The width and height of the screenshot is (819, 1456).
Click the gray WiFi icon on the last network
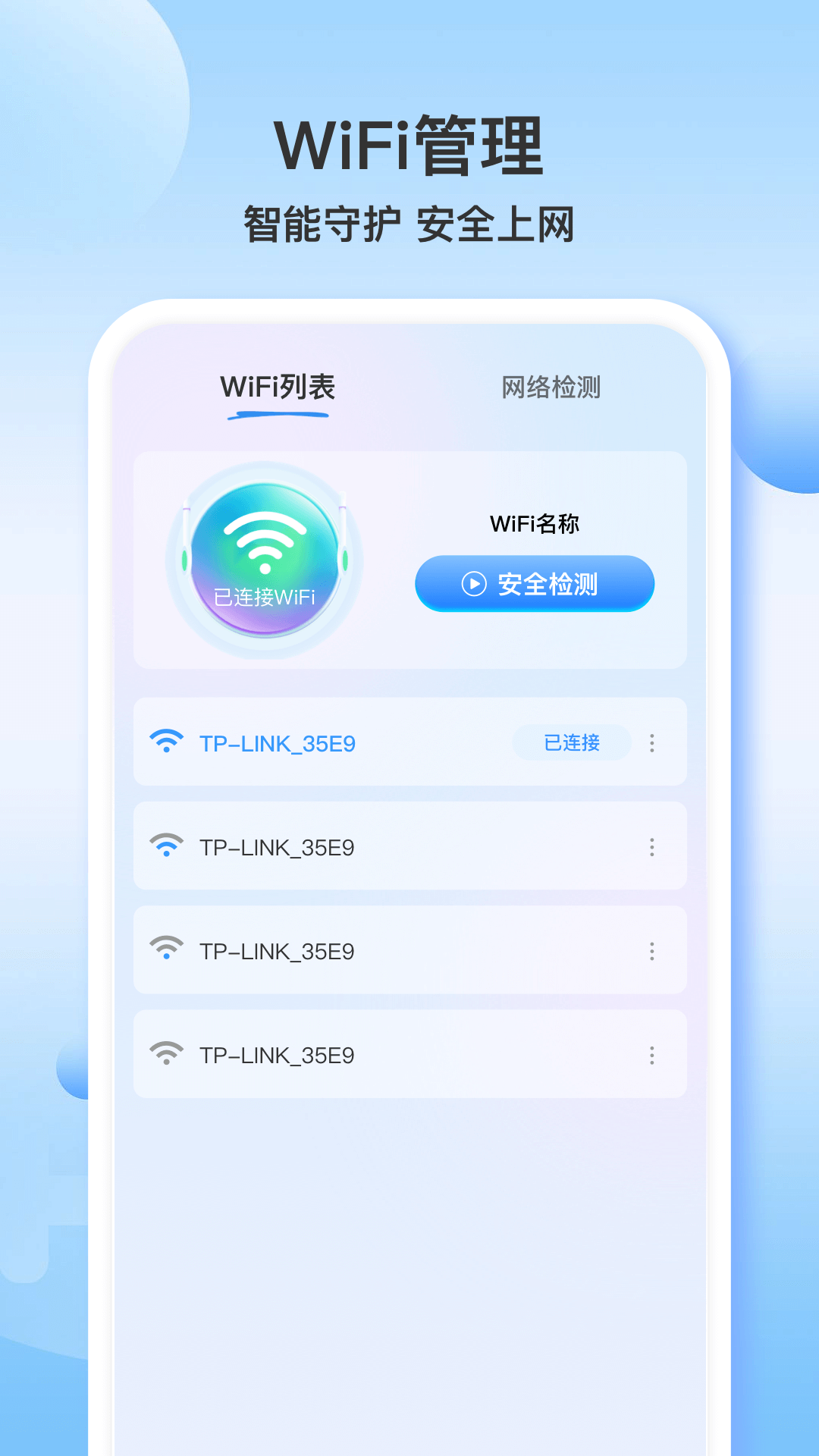point(168,1053)
